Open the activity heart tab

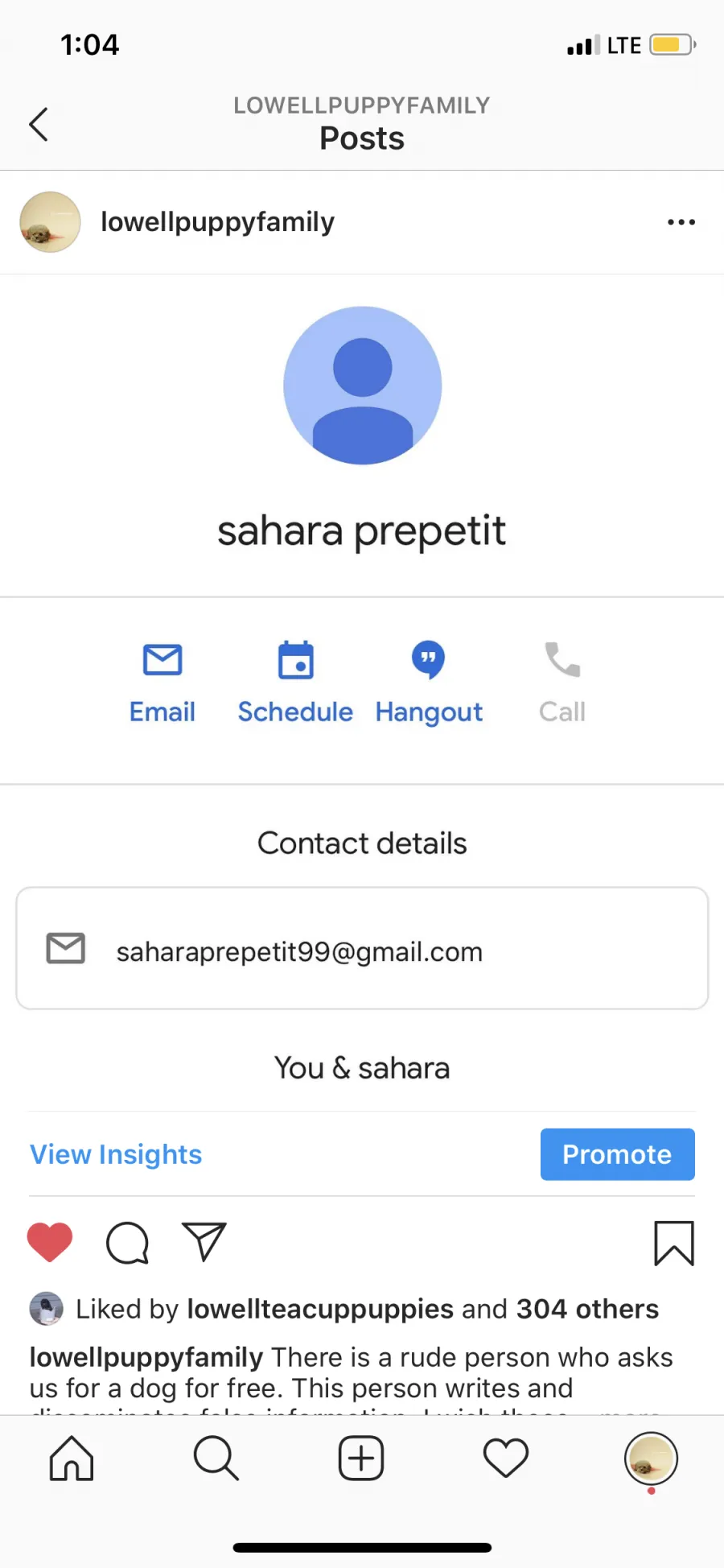[506, 1458]
